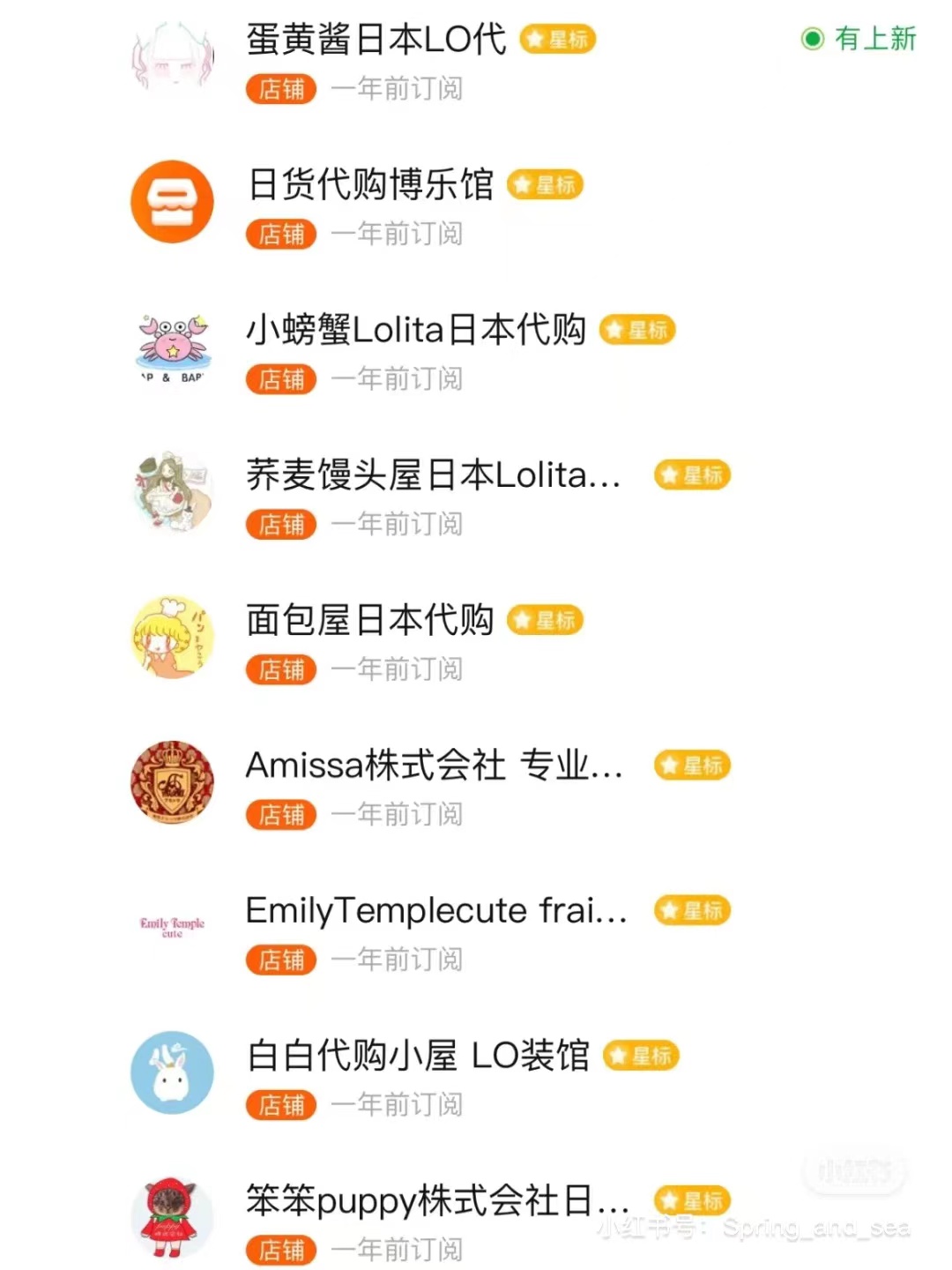Click the Amissa crest avatar
952x1270 pixels.
tap(172, 782)
